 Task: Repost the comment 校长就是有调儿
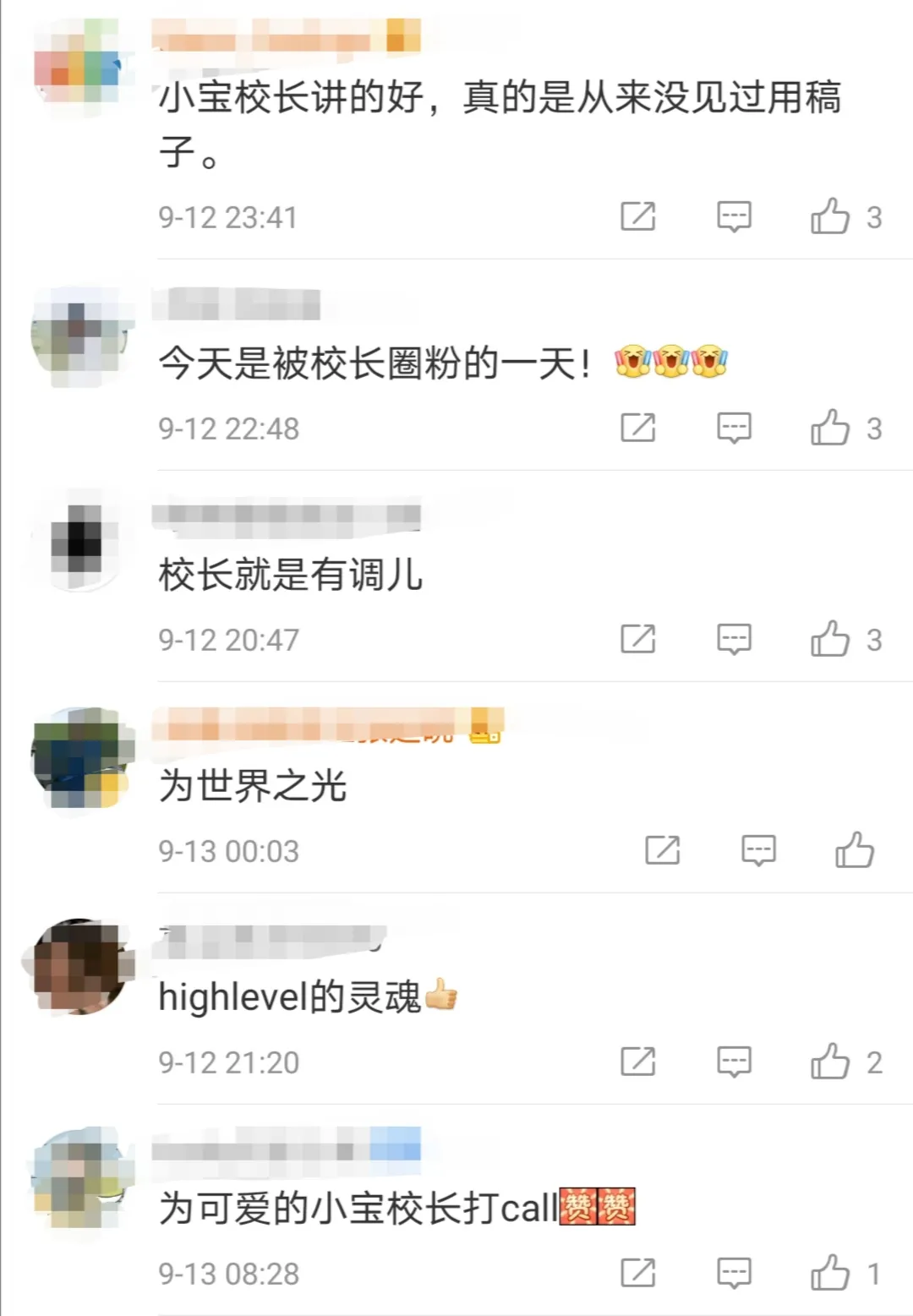click(x=638, y=639)
